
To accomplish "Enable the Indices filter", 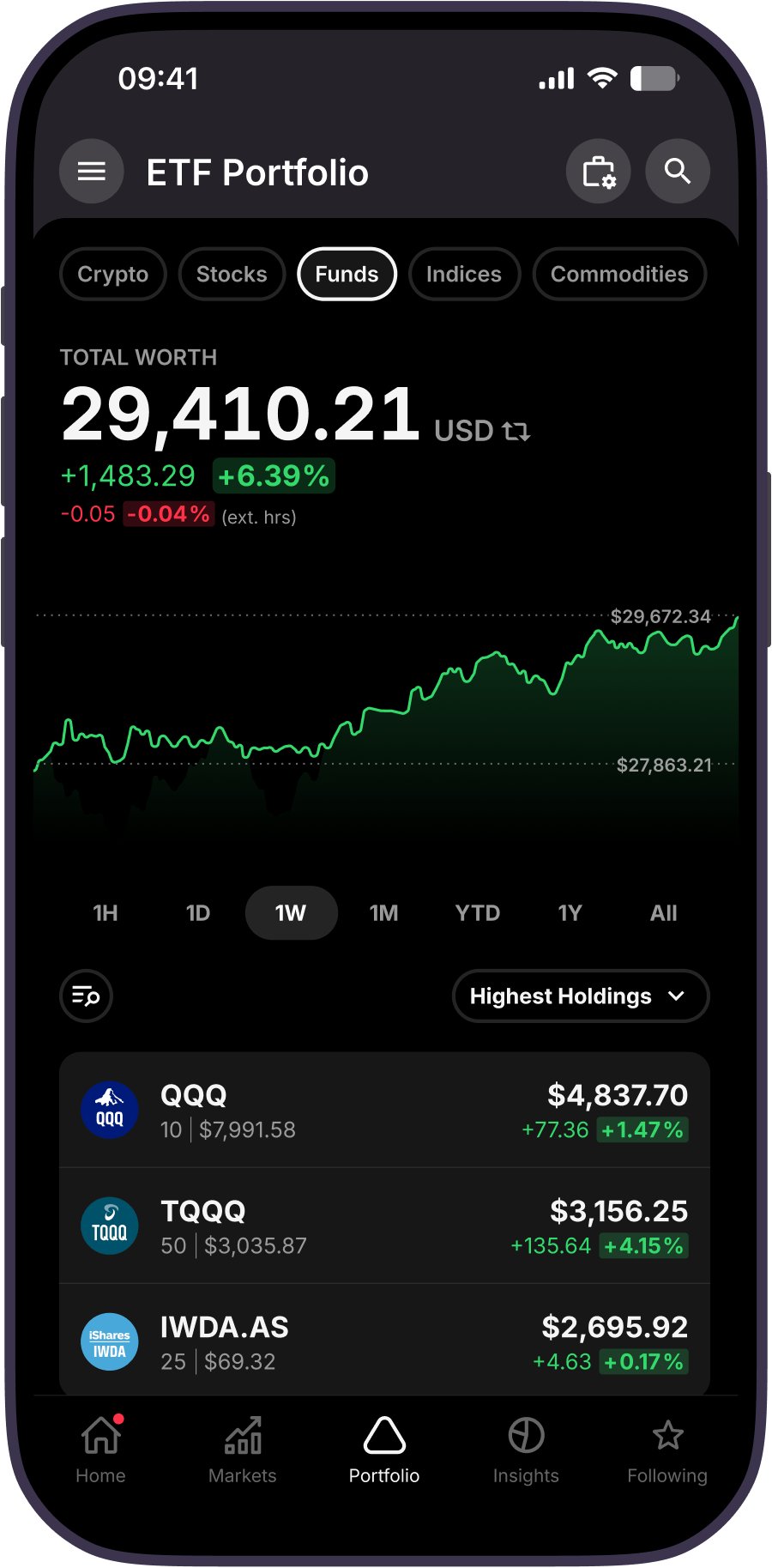I will coord(464,274).
